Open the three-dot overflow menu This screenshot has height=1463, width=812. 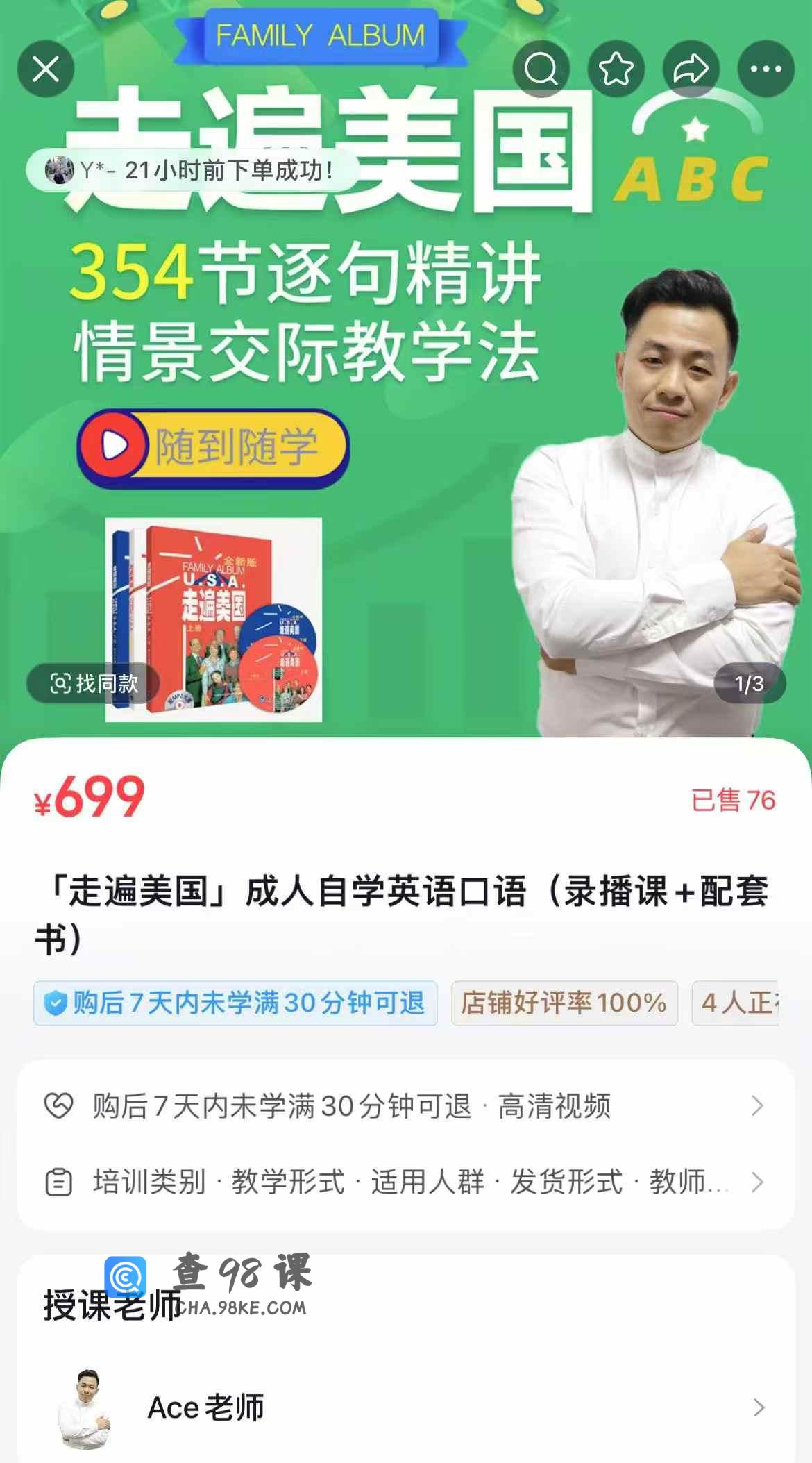tap(766, 69)
